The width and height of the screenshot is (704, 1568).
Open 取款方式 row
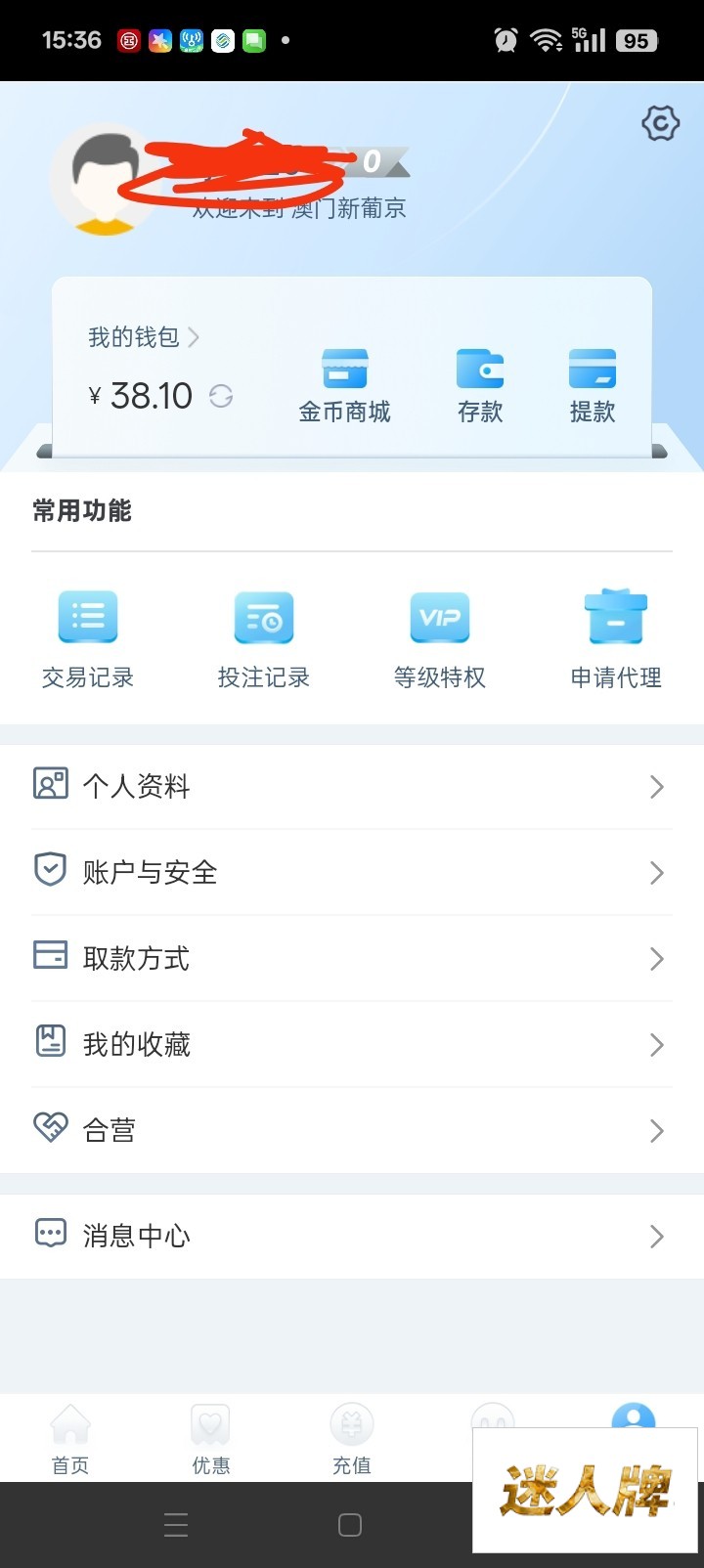tap(352, 958)
